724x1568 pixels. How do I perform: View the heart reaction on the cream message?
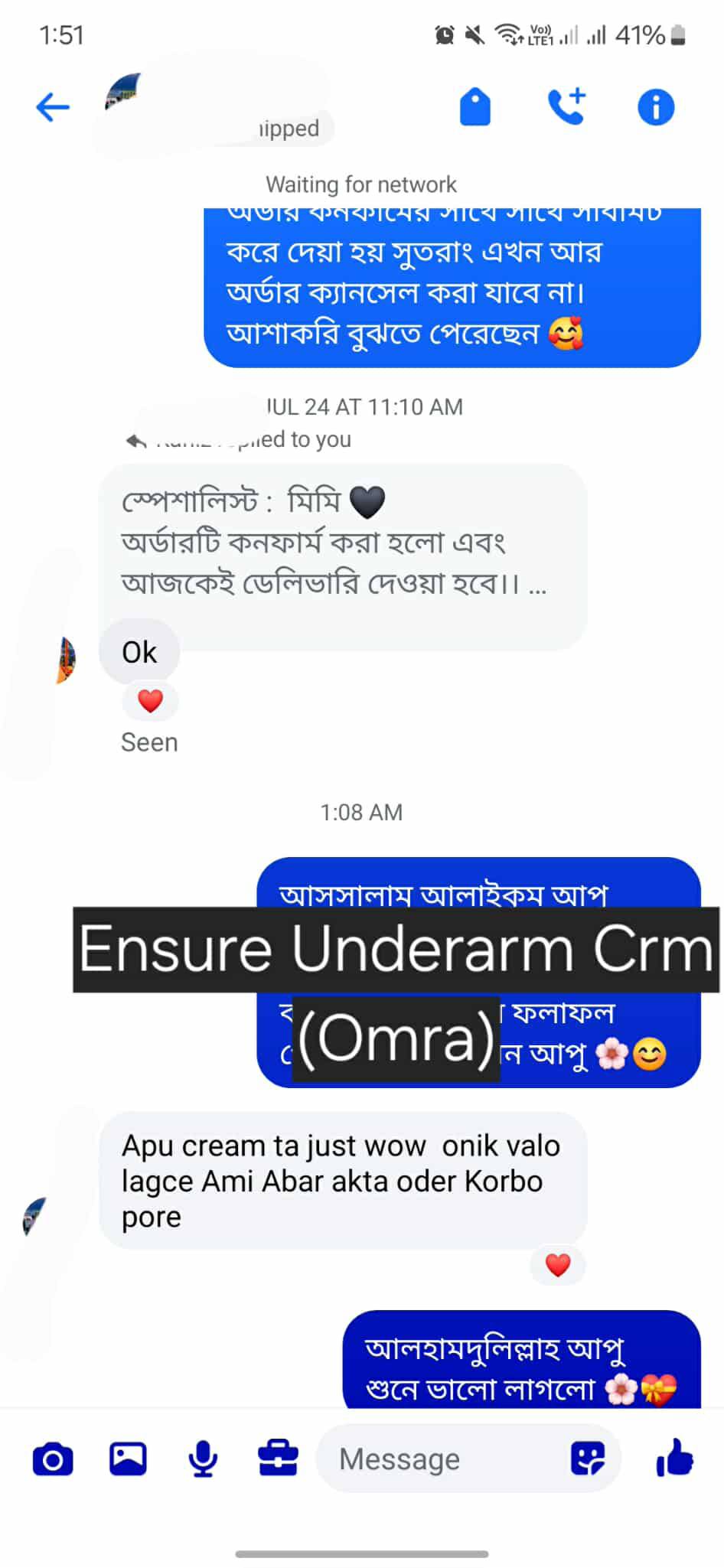(x=558, y=1265)
